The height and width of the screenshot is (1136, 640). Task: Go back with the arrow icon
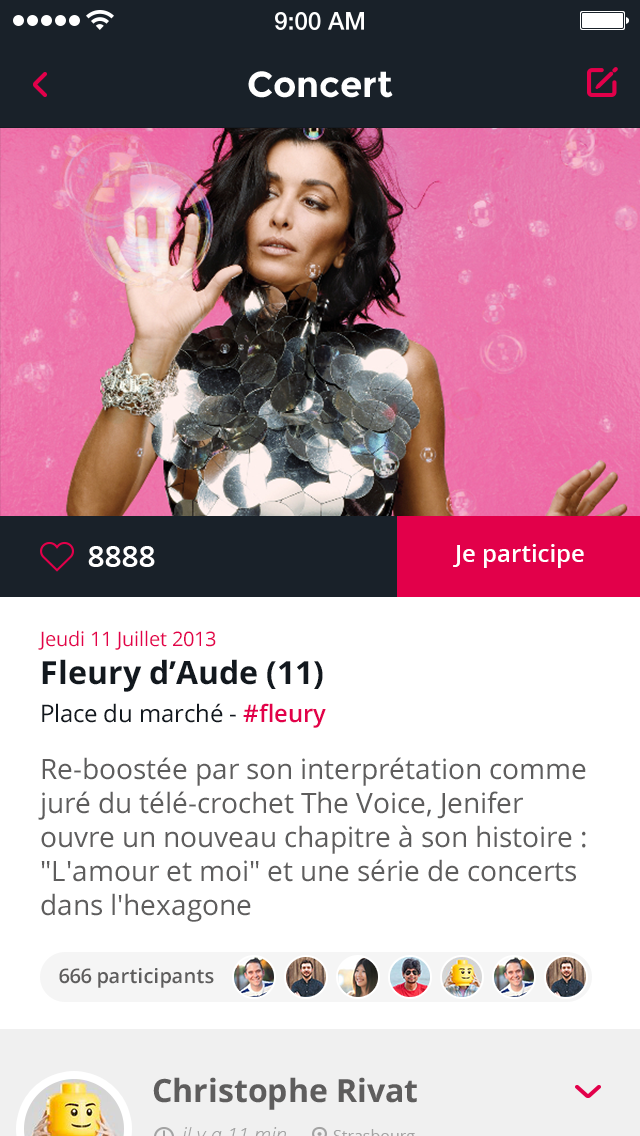(40, 84)
